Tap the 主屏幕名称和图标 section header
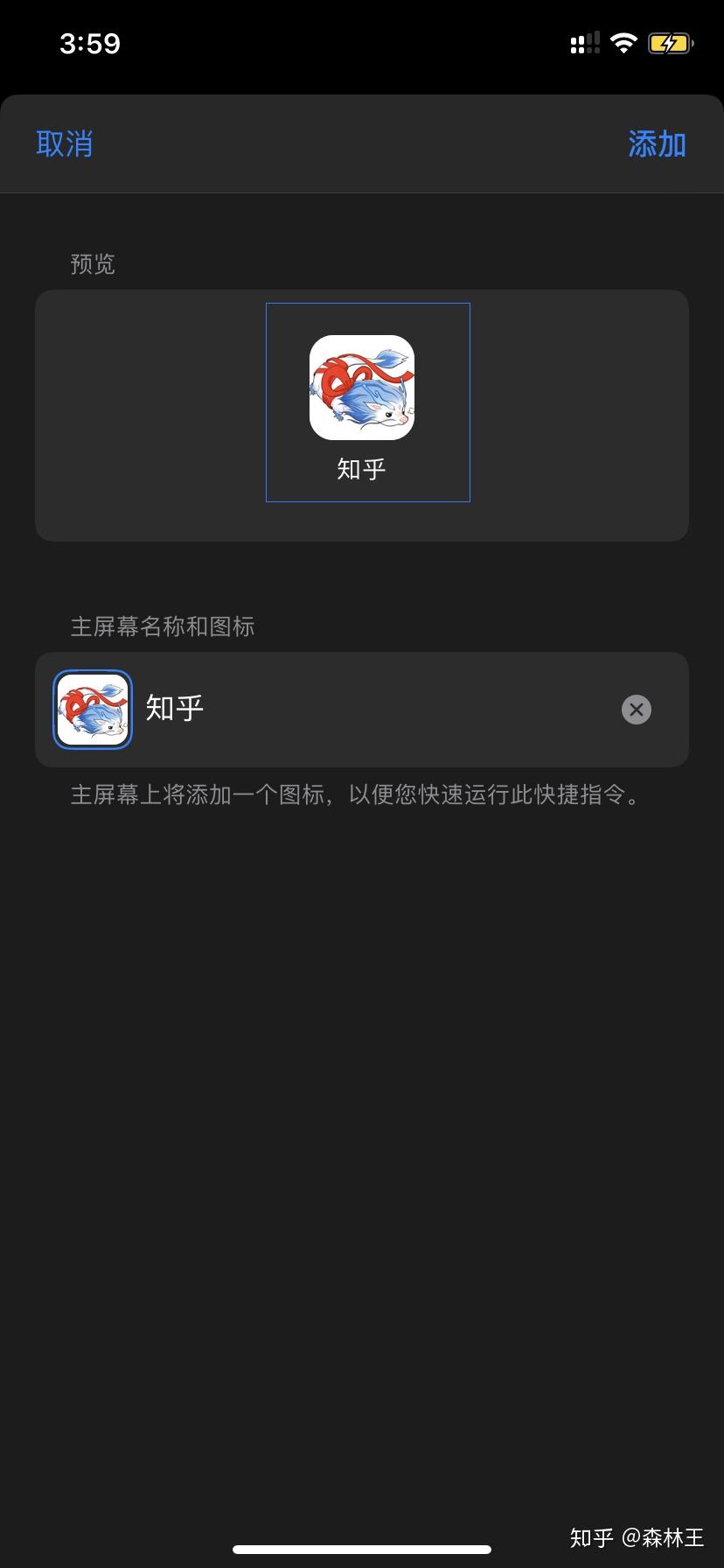Image resolution: width=724 pixels, height=1568 pixels. (x=162, y=626)
